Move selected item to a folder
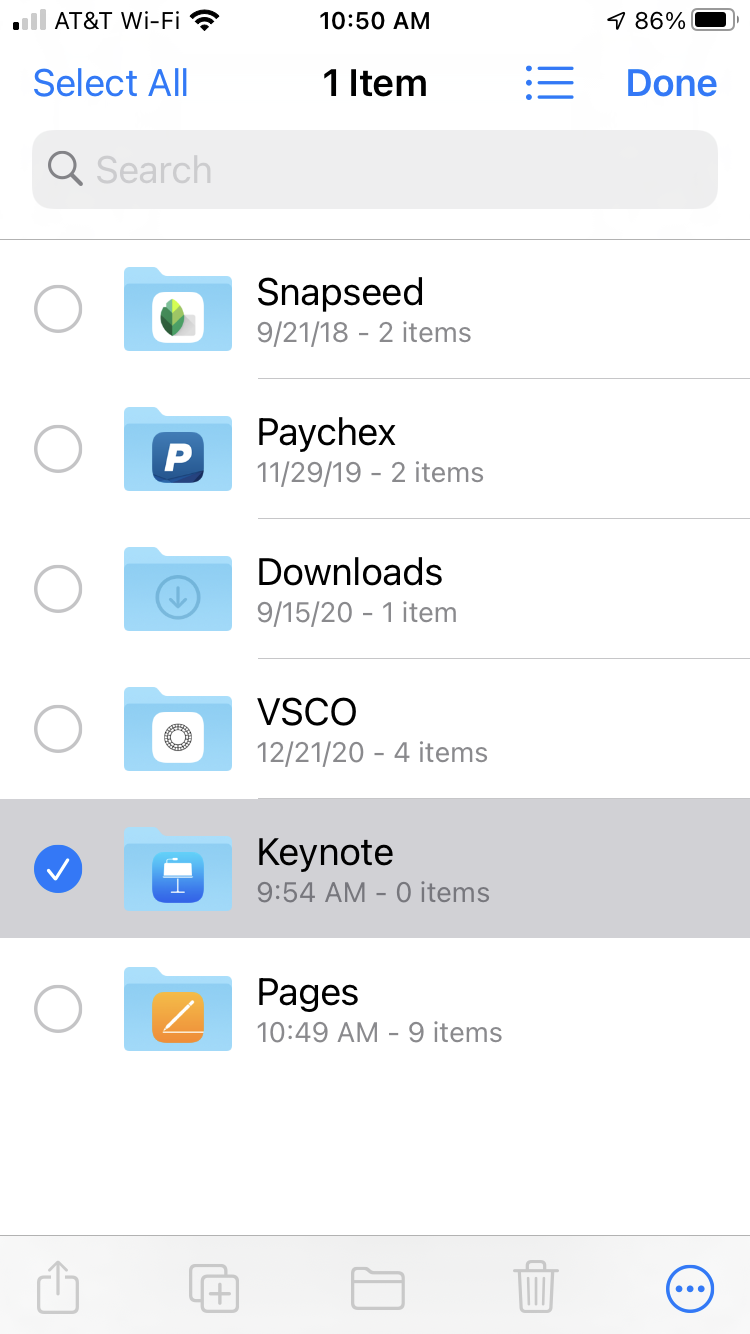Screen dimensions: 750x1334 pos(377,1288)
